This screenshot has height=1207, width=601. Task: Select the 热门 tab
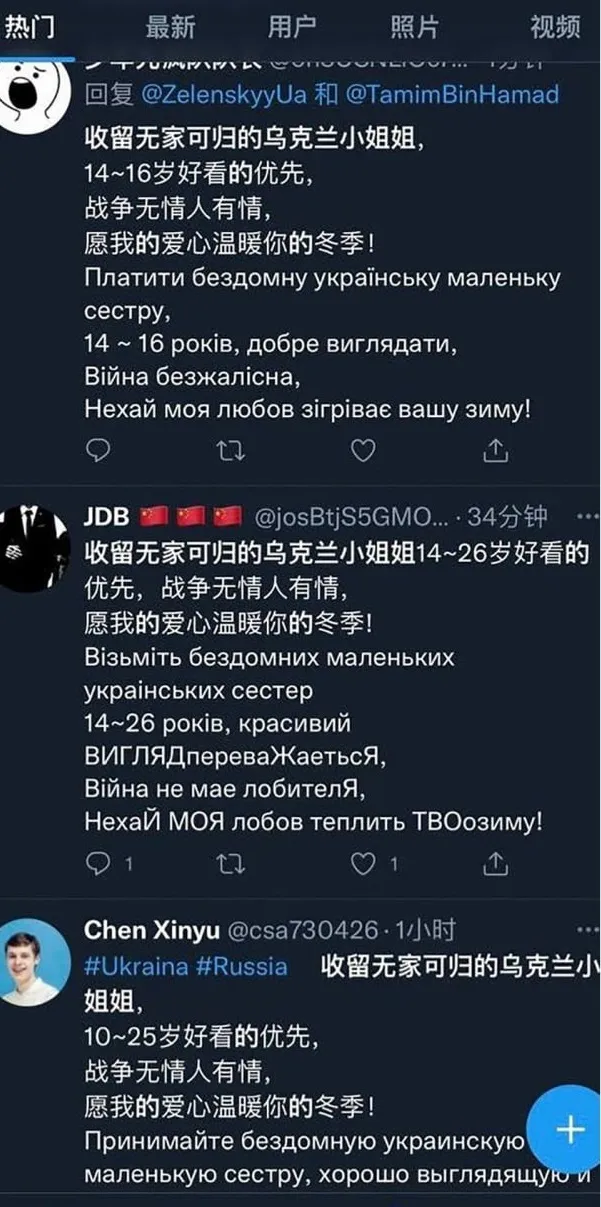coord(30,26)
